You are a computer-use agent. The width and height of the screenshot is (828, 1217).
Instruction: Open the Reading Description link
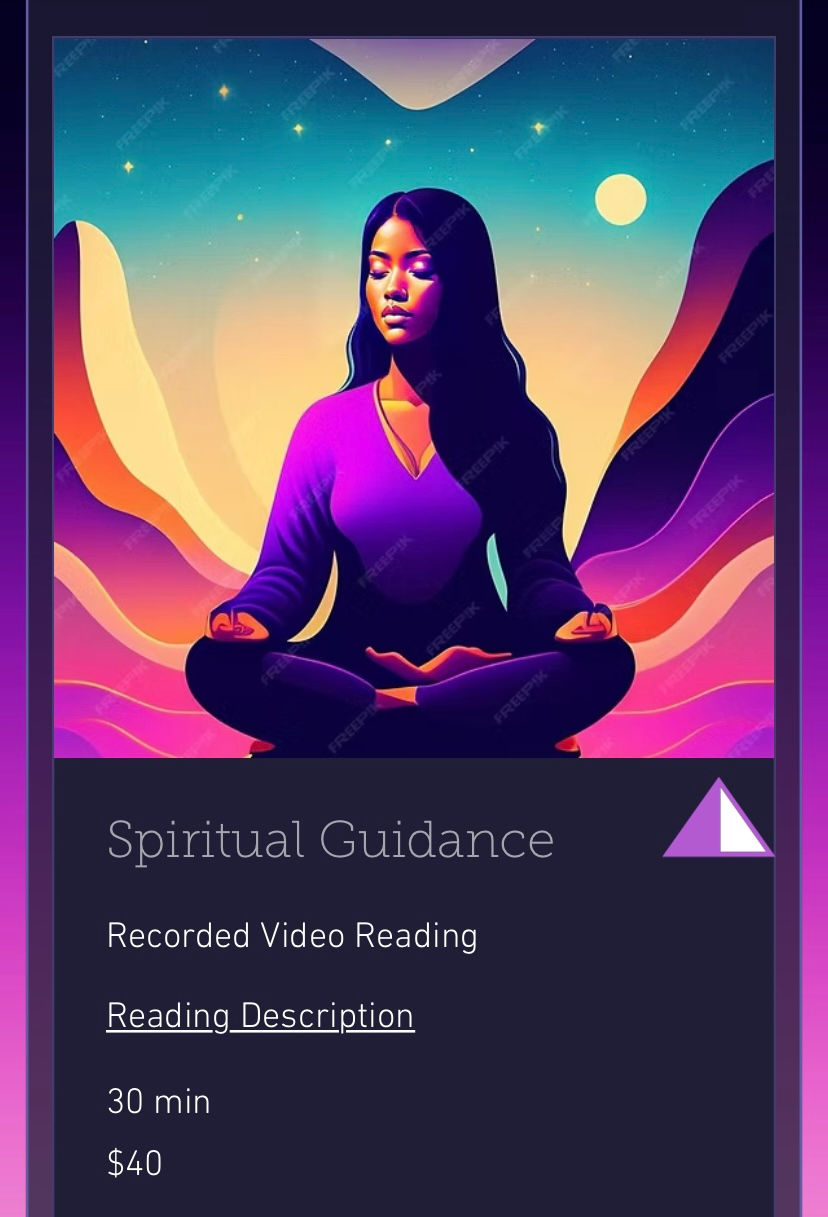click(x=260, y=1016)
